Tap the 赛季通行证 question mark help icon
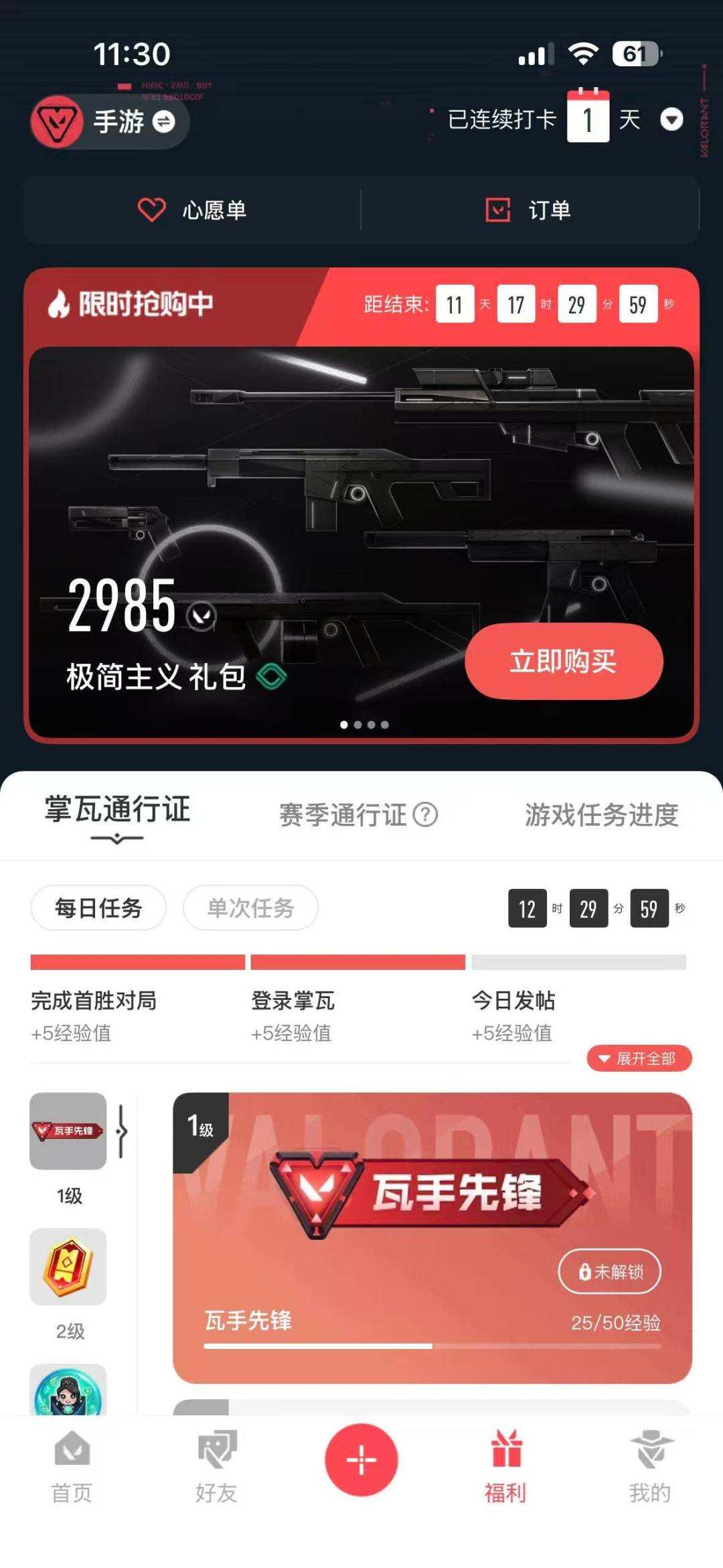The width and height of the screenshot is (723, 1568). [426, 816]
